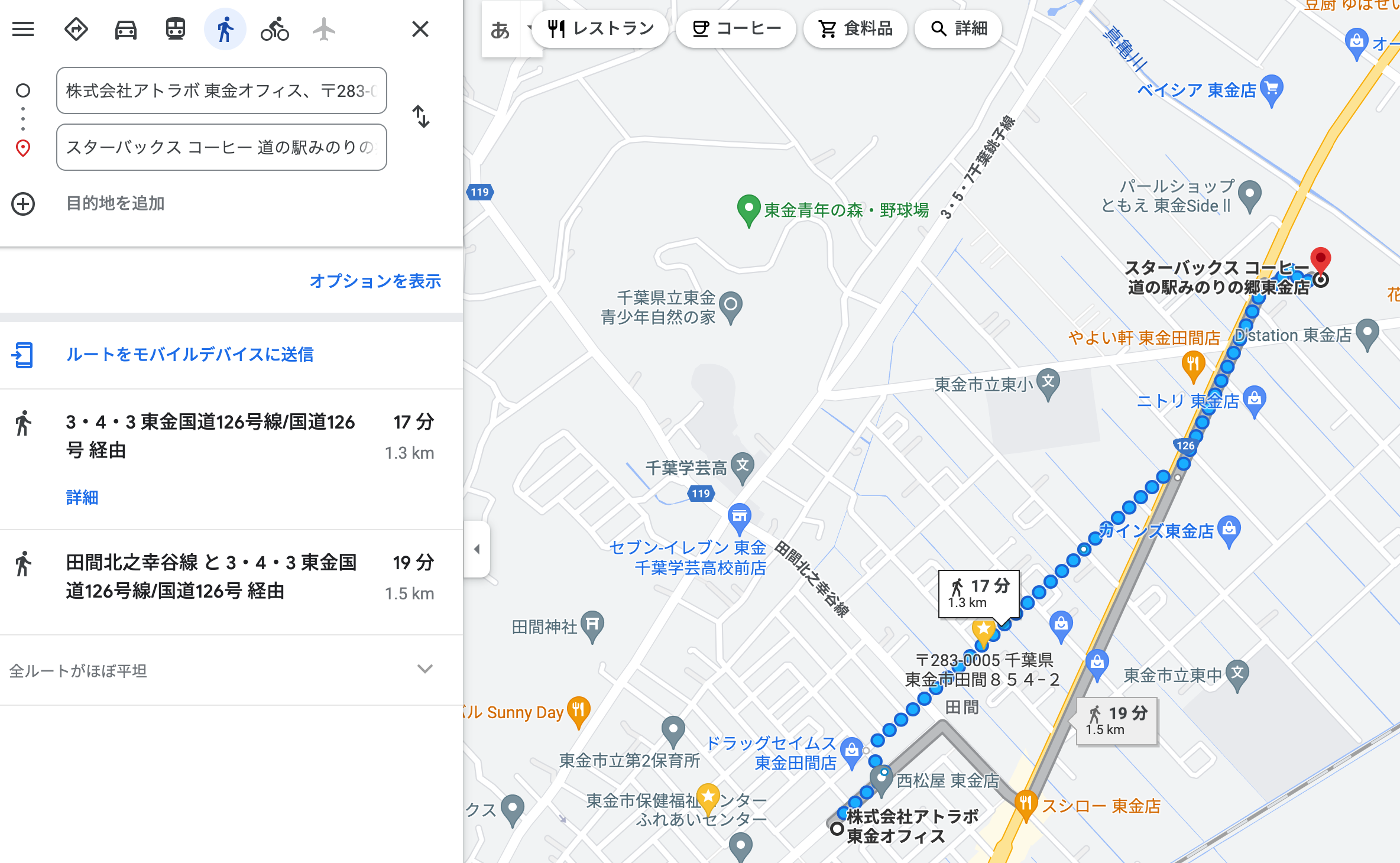This screenshot has width=1400, height=863.
Task: Switch to driving directions
Action: pyautogui.click(x=125, y=29)
